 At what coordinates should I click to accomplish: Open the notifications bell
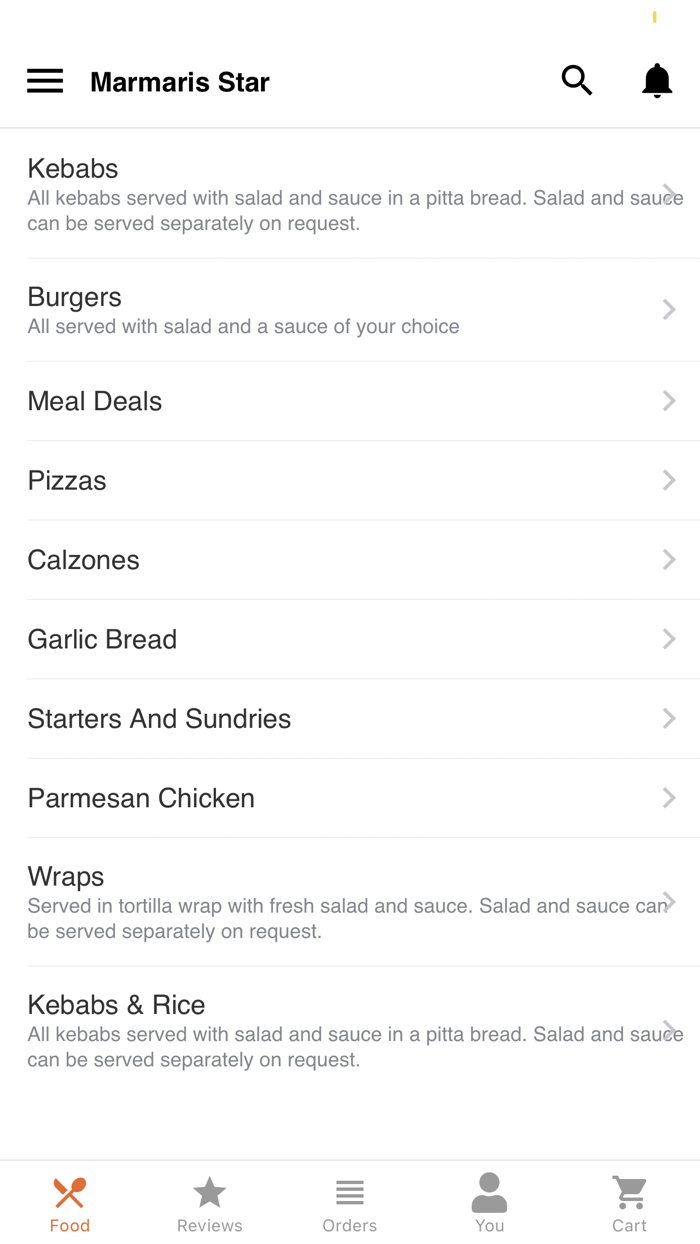(x=657, y=80)
